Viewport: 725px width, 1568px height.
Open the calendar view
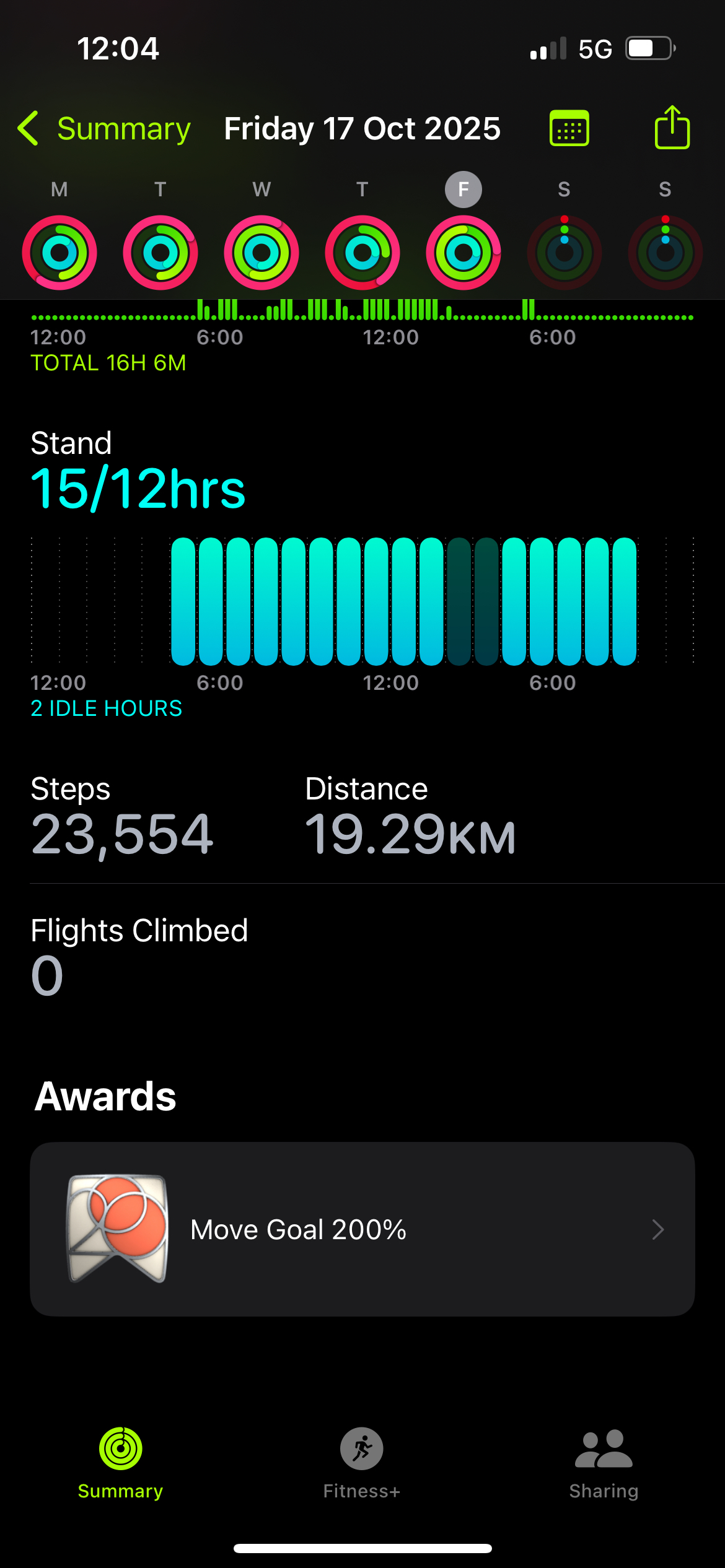[569, 129]
